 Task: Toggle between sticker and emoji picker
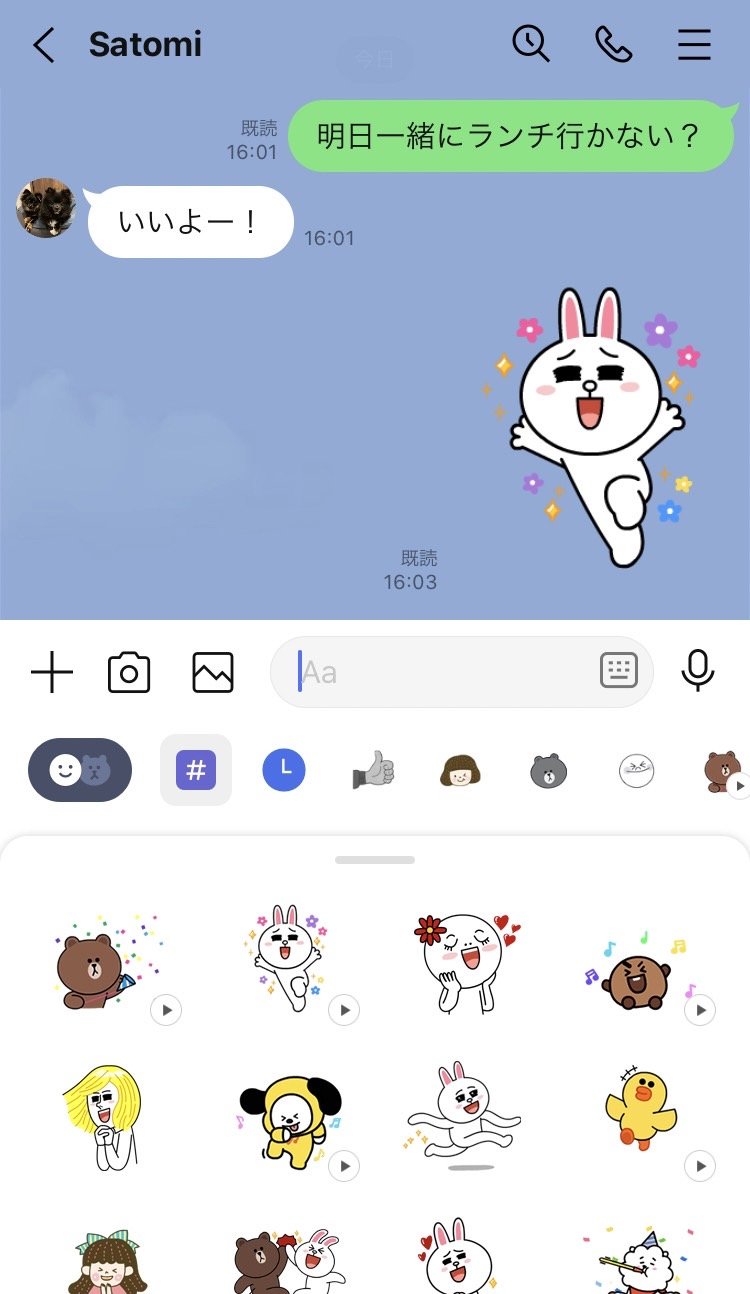(x=80, y=768)
